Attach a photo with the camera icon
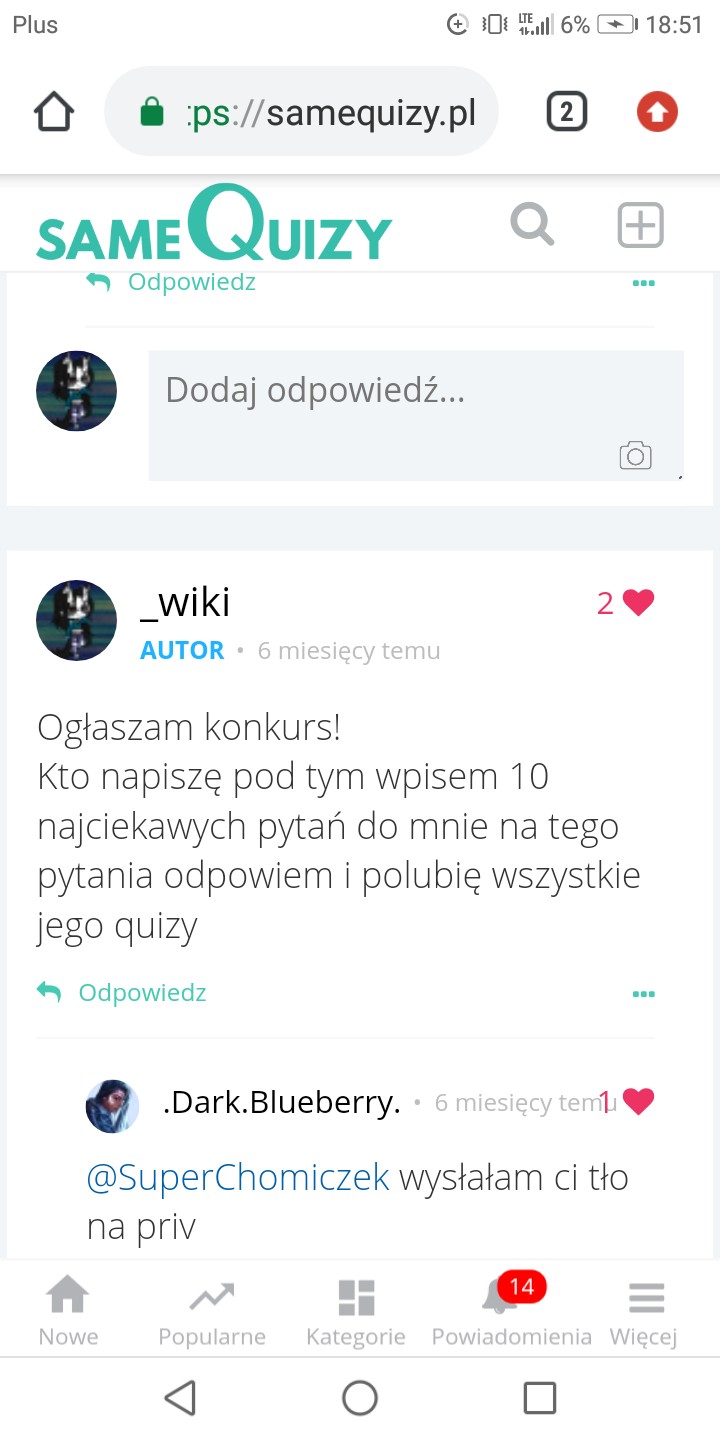This screenshot has height=1440, width=720. [635, 456]
